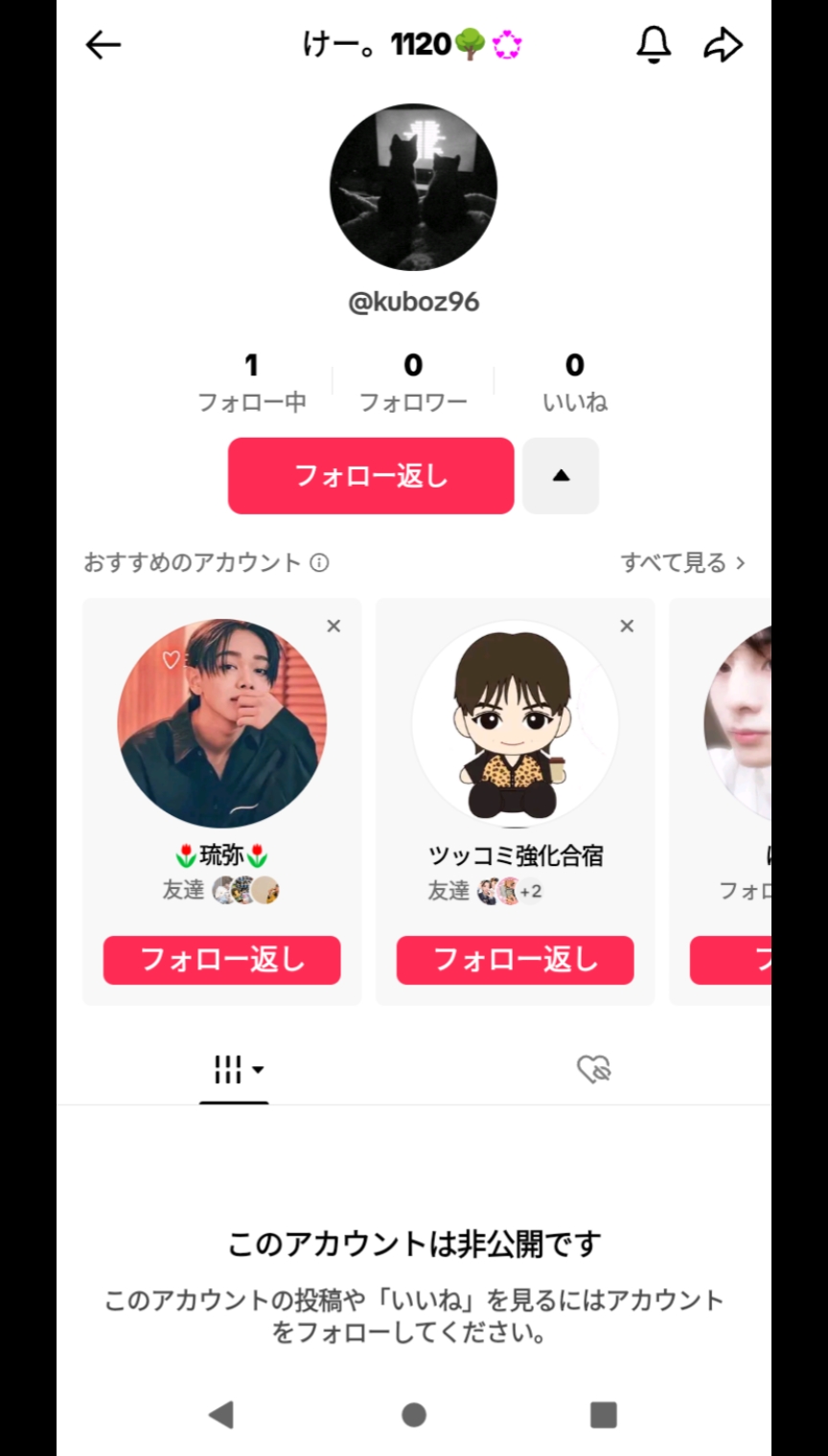Show info about おすすめのアカウント

(320, 563)
